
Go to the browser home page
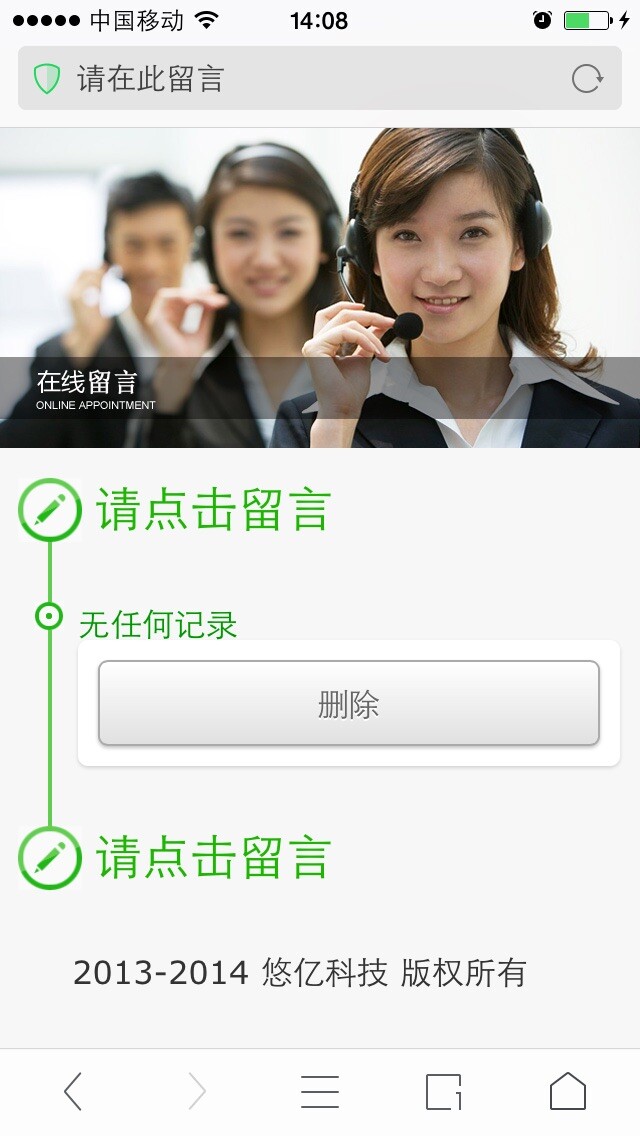(x=567, y=1092)
